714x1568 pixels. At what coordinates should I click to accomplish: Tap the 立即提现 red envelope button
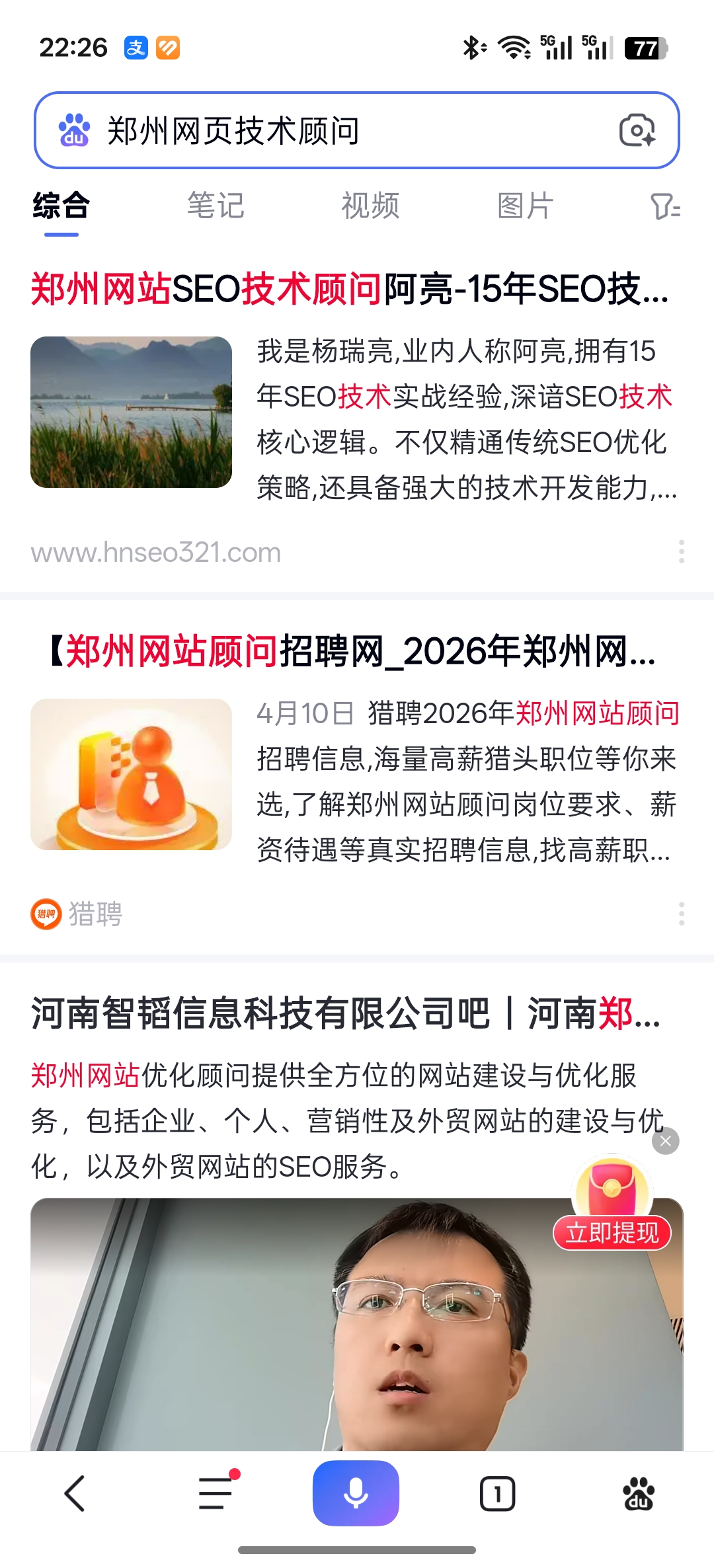(612, 1233)
